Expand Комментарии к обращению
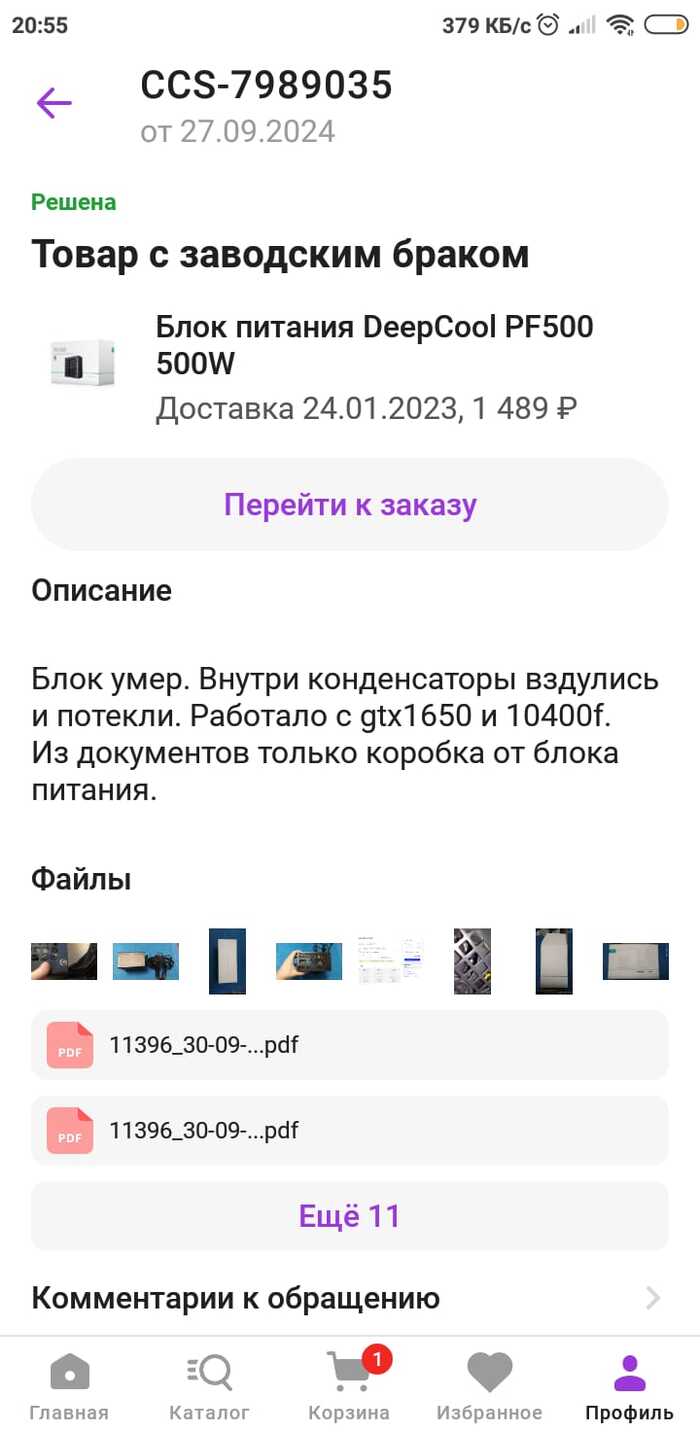 pyautogui.click(x=350, y=1299)
